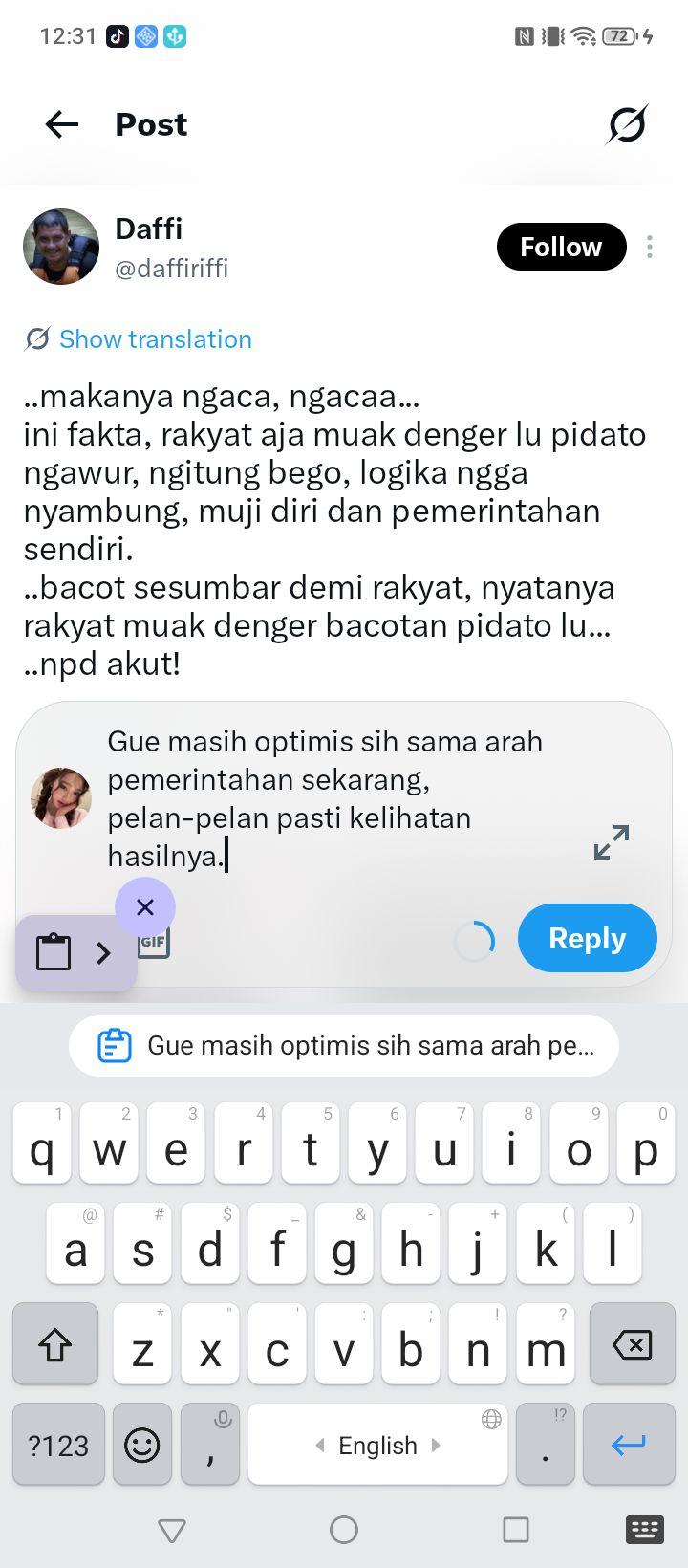Open the Grok icon in the app bar

(627, 124)
